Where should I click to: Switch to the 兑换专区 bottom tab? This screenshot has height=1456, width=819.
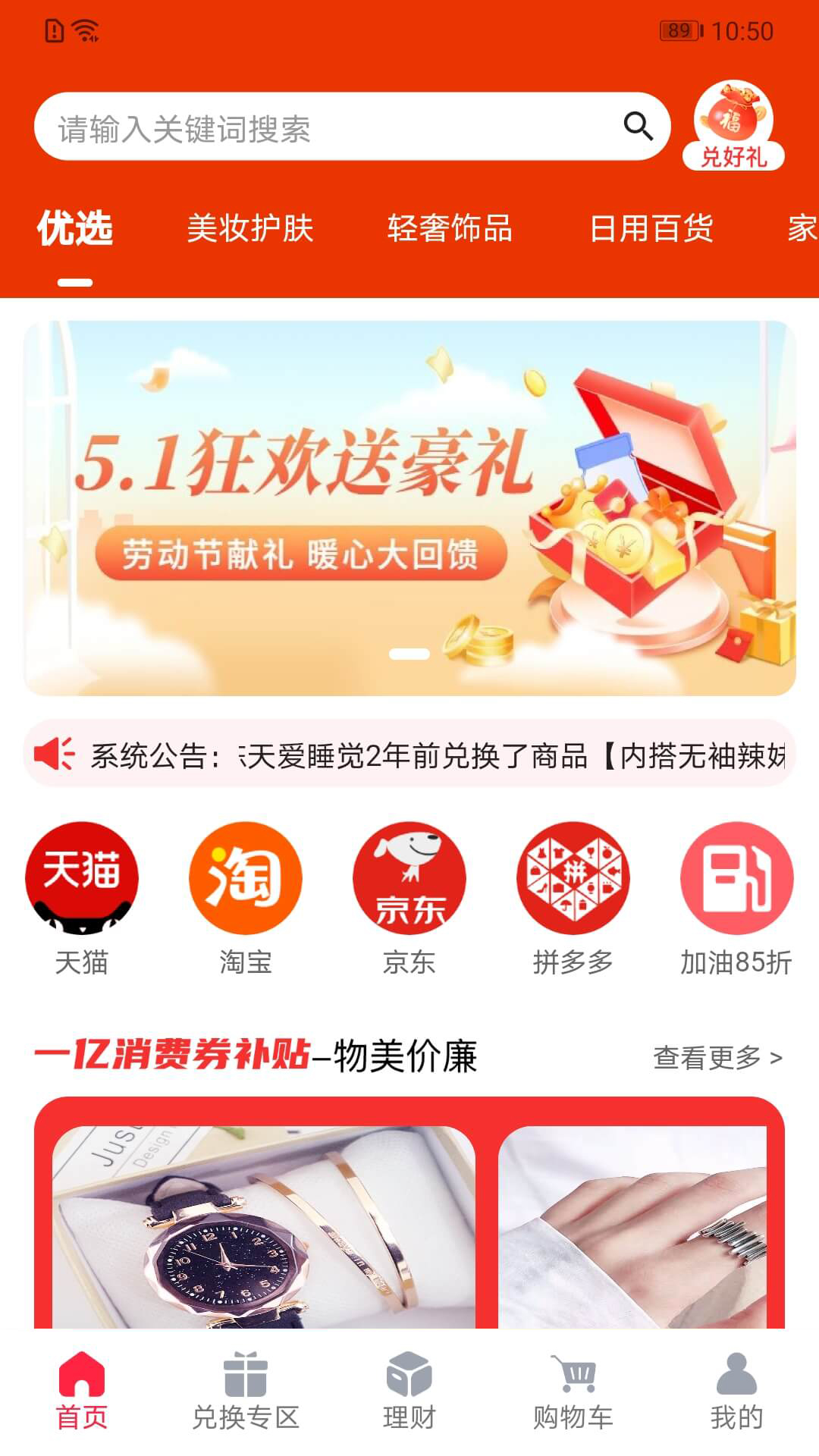pos(246,1392)
